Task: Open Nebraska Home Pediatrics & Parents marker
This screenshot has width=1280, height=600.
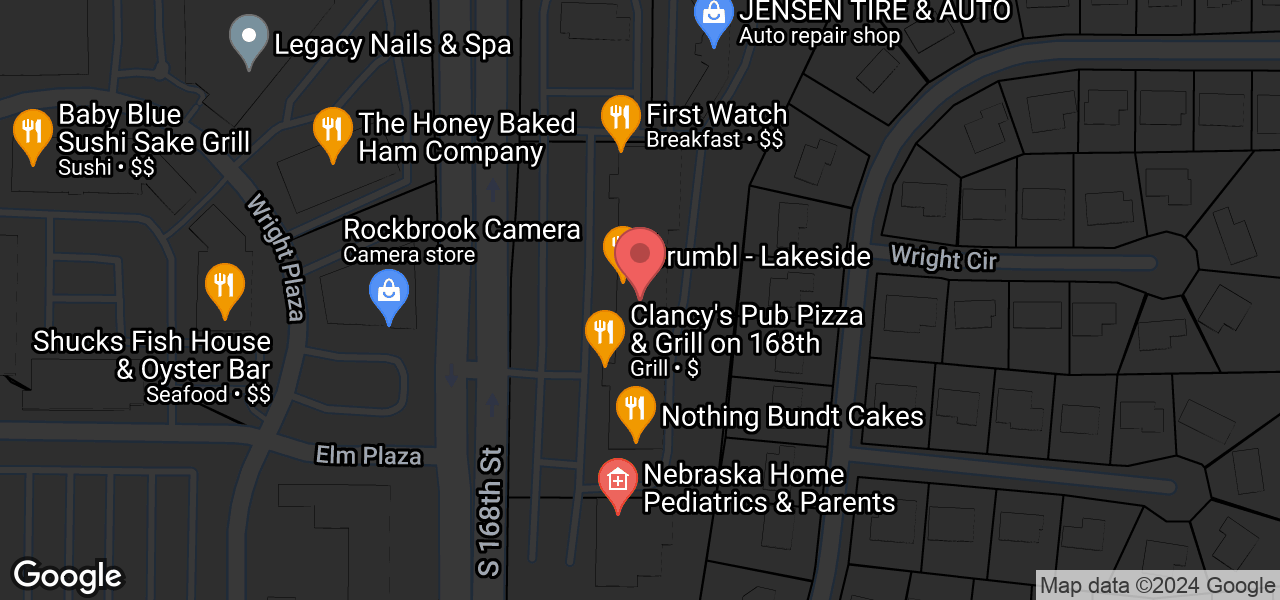Action: 618,482
